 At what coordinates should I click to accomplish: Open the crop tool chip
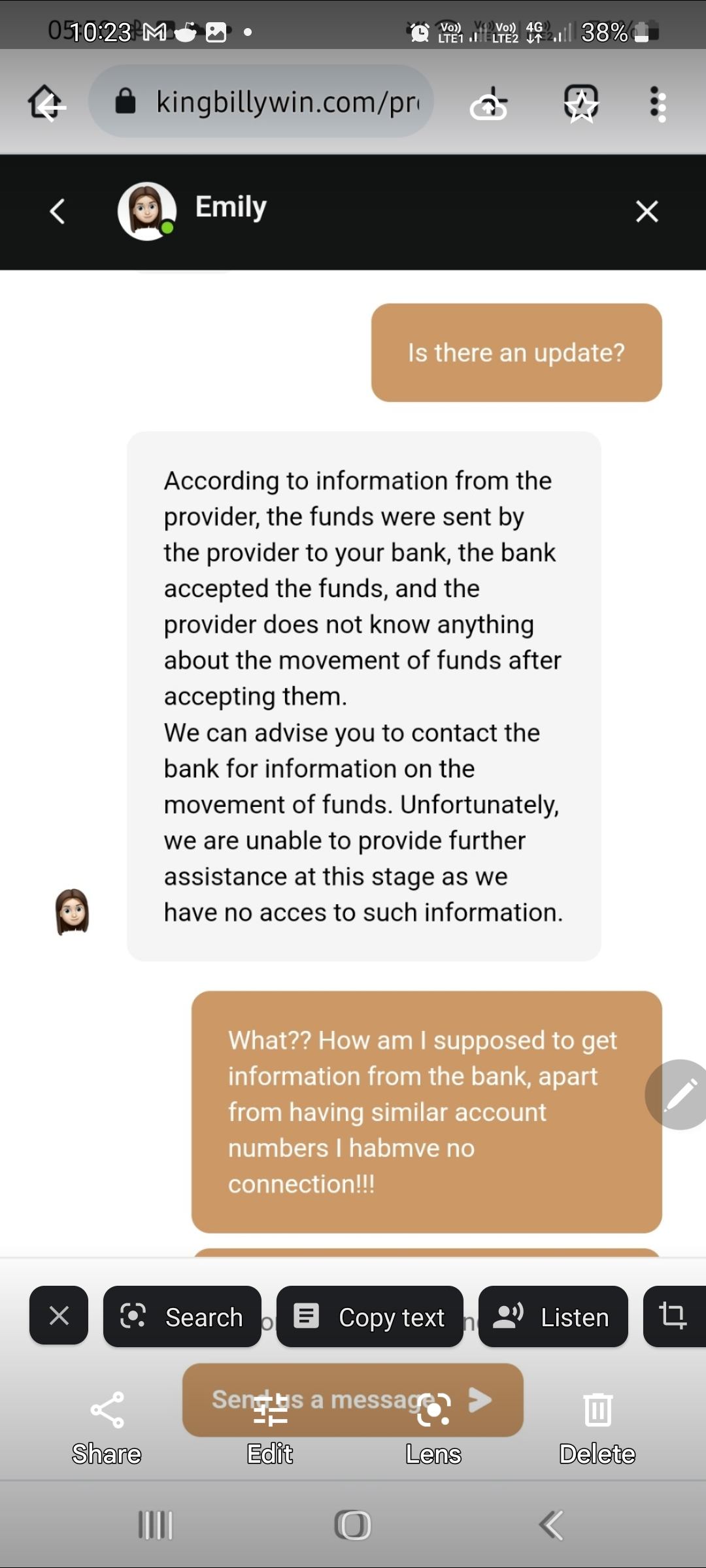pos(673,1315)
